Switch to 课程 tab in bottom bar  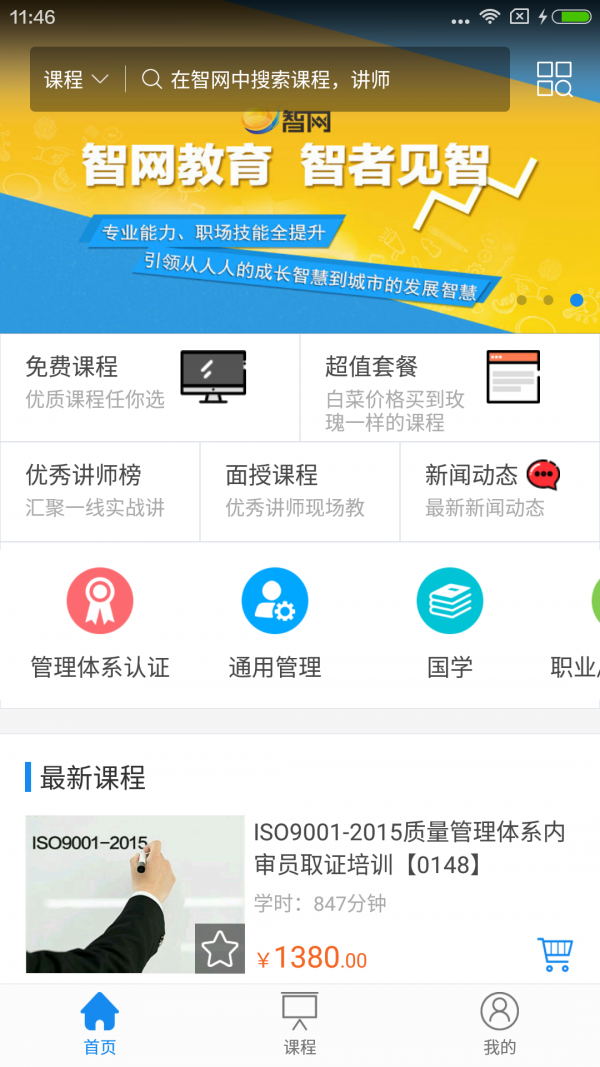click(x=300, y=1025)
